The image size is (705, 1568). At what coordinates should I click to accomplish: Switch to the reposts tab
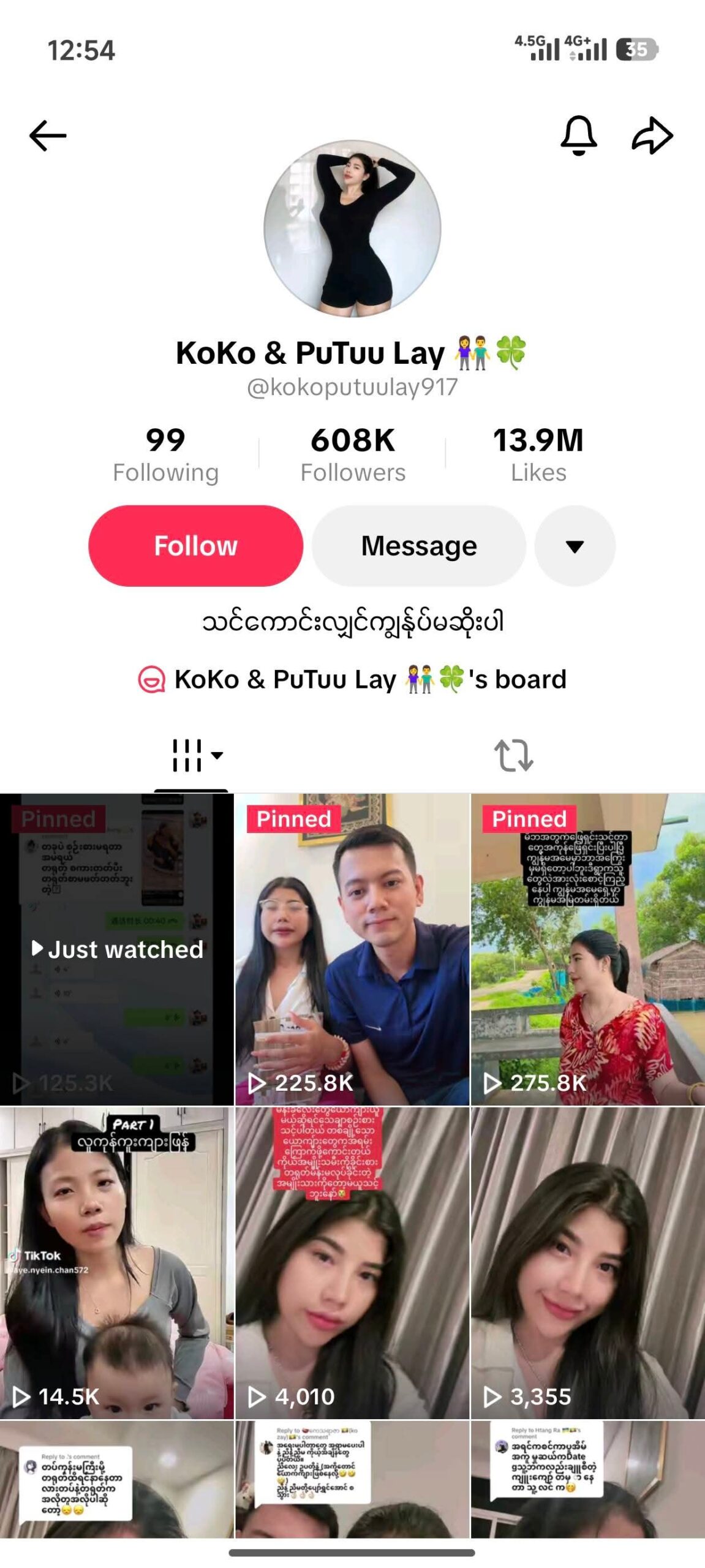tap(513, 755)
